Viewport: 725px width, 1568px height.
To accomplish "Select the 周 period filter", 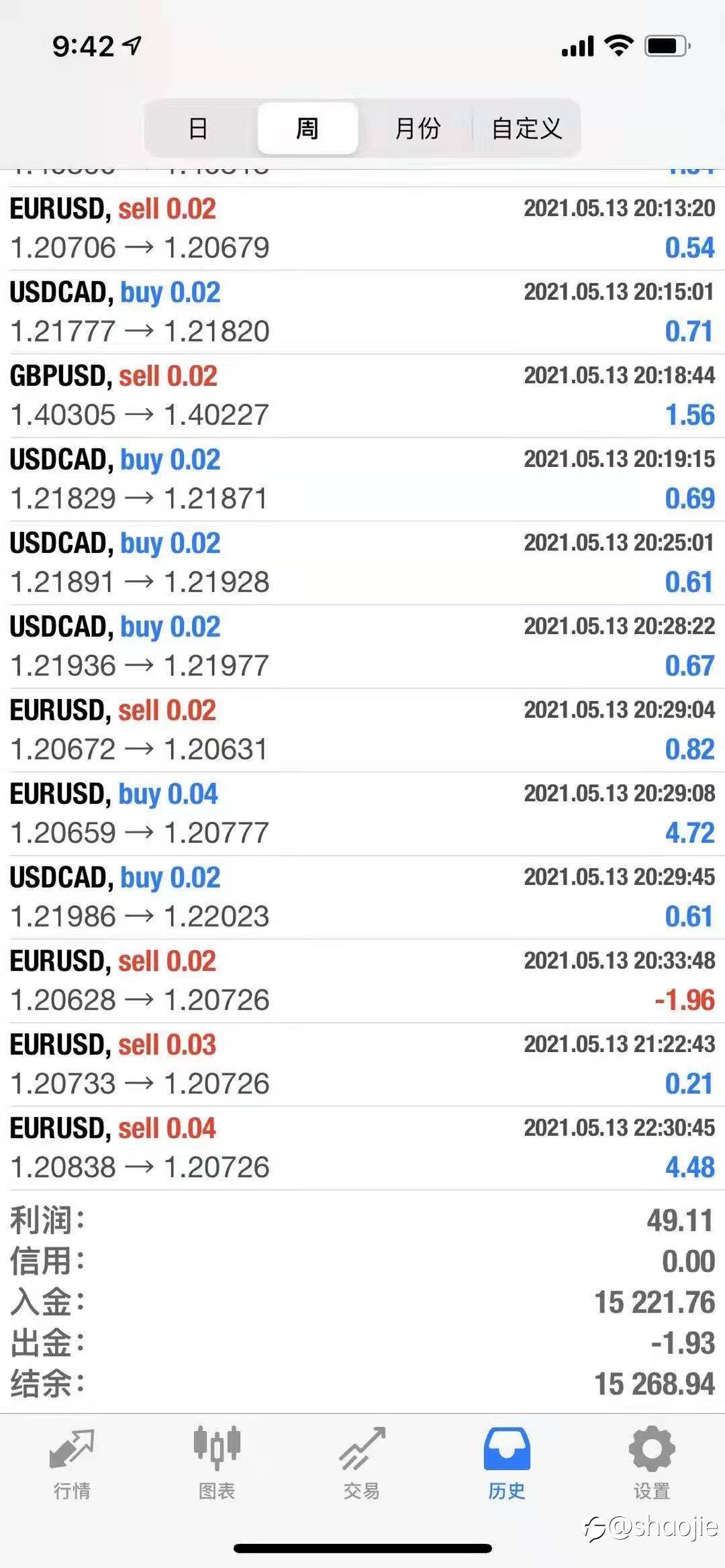I will (307, 128).
